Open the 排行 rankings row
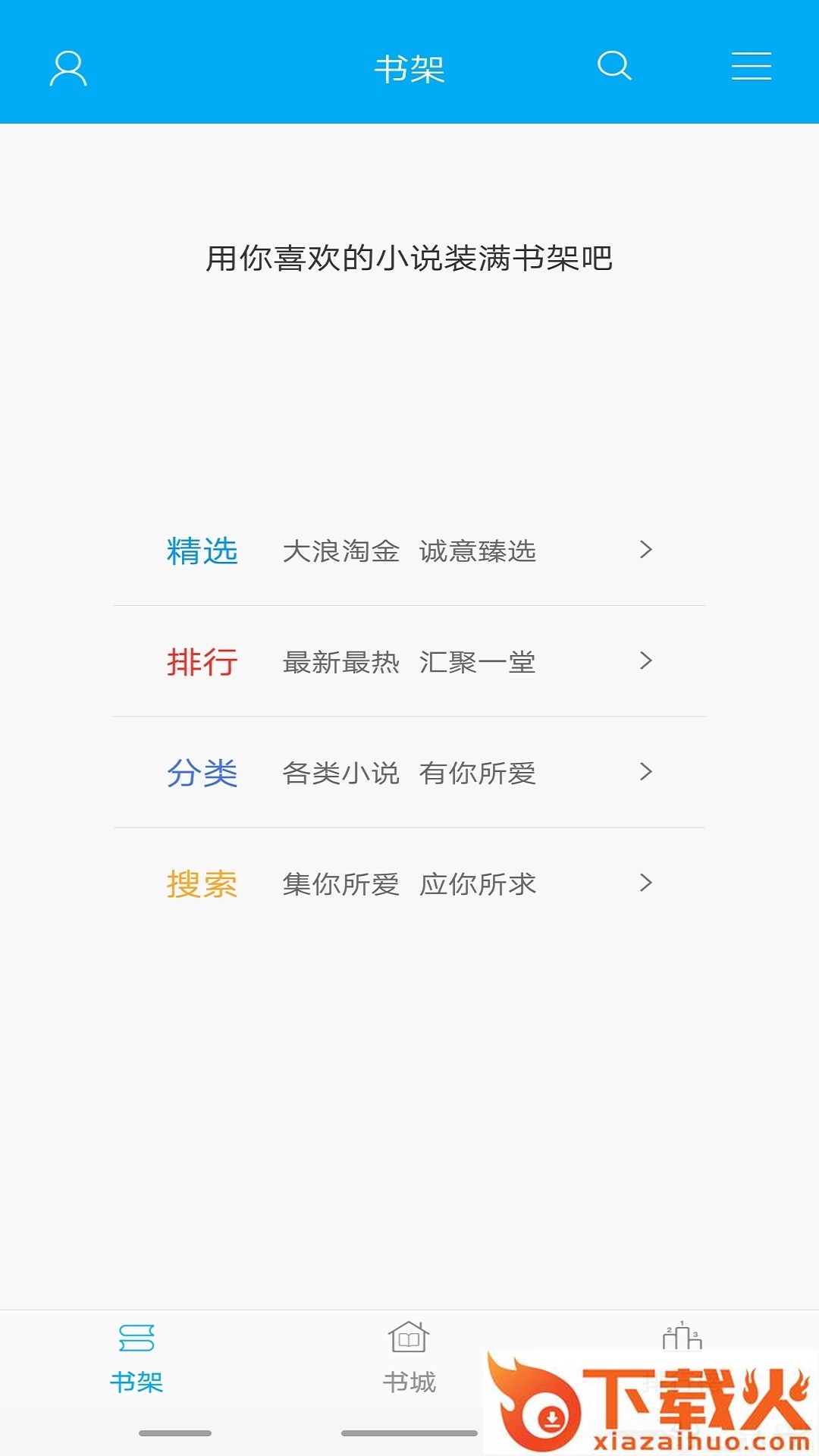Viewport: 819px width, 1456px height. [409, 661]
